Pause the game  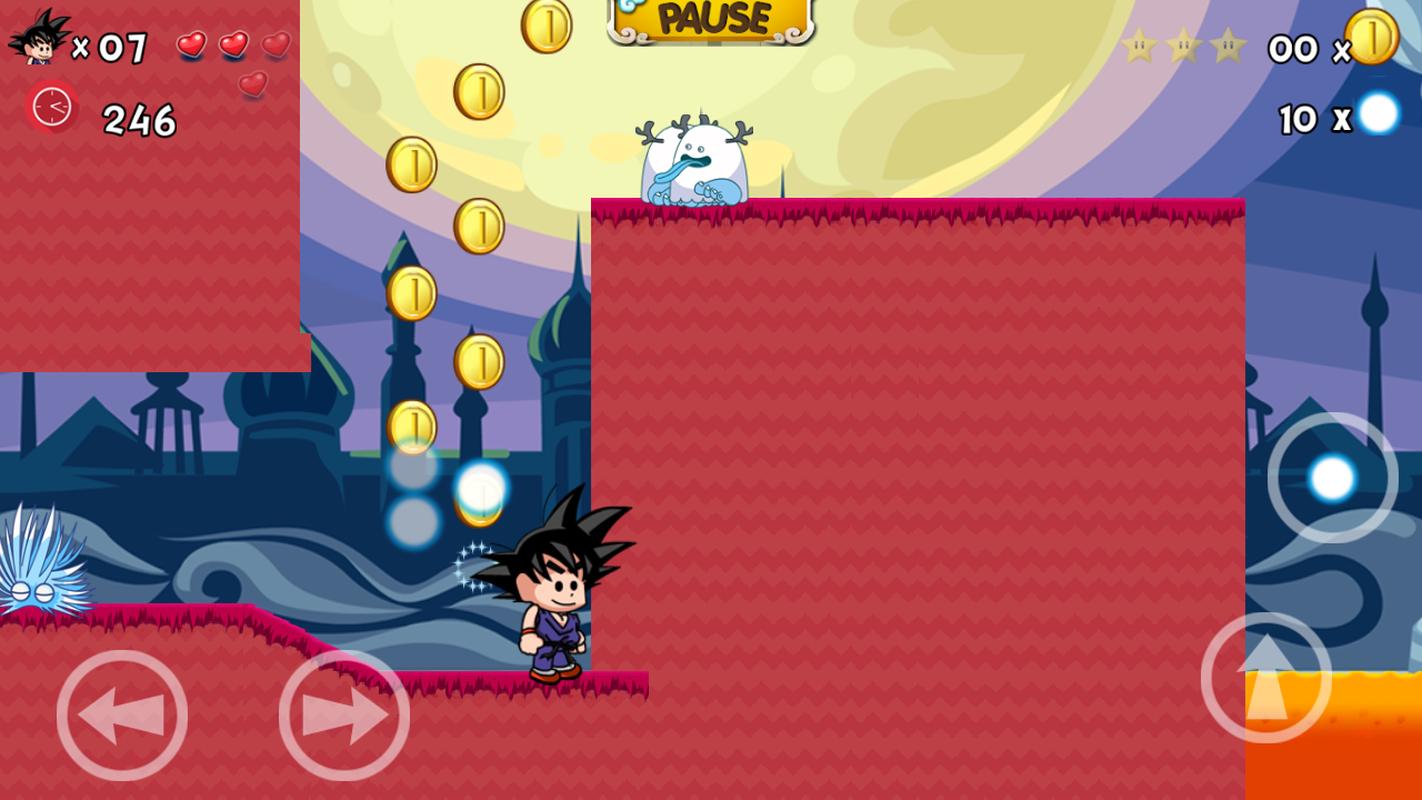point(712,19)
